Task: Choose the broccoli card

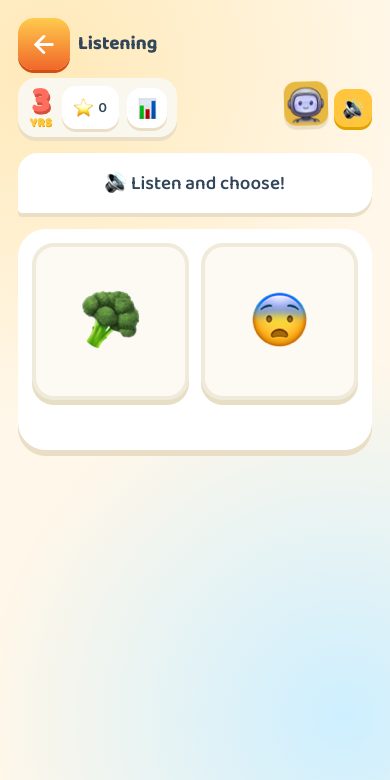Action: [x=110, y=322]
